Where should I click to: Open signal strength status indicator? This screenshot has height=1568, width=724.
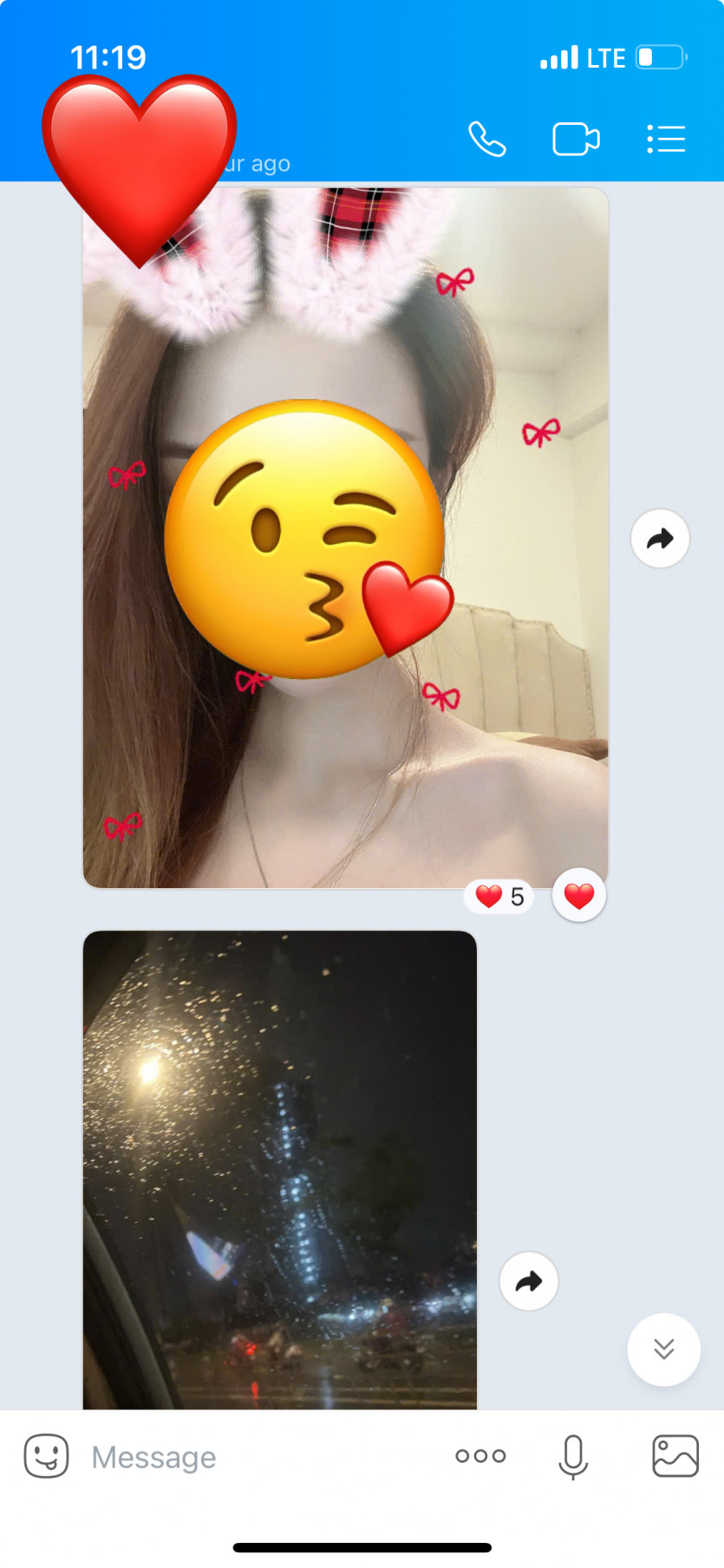(560, 57)
